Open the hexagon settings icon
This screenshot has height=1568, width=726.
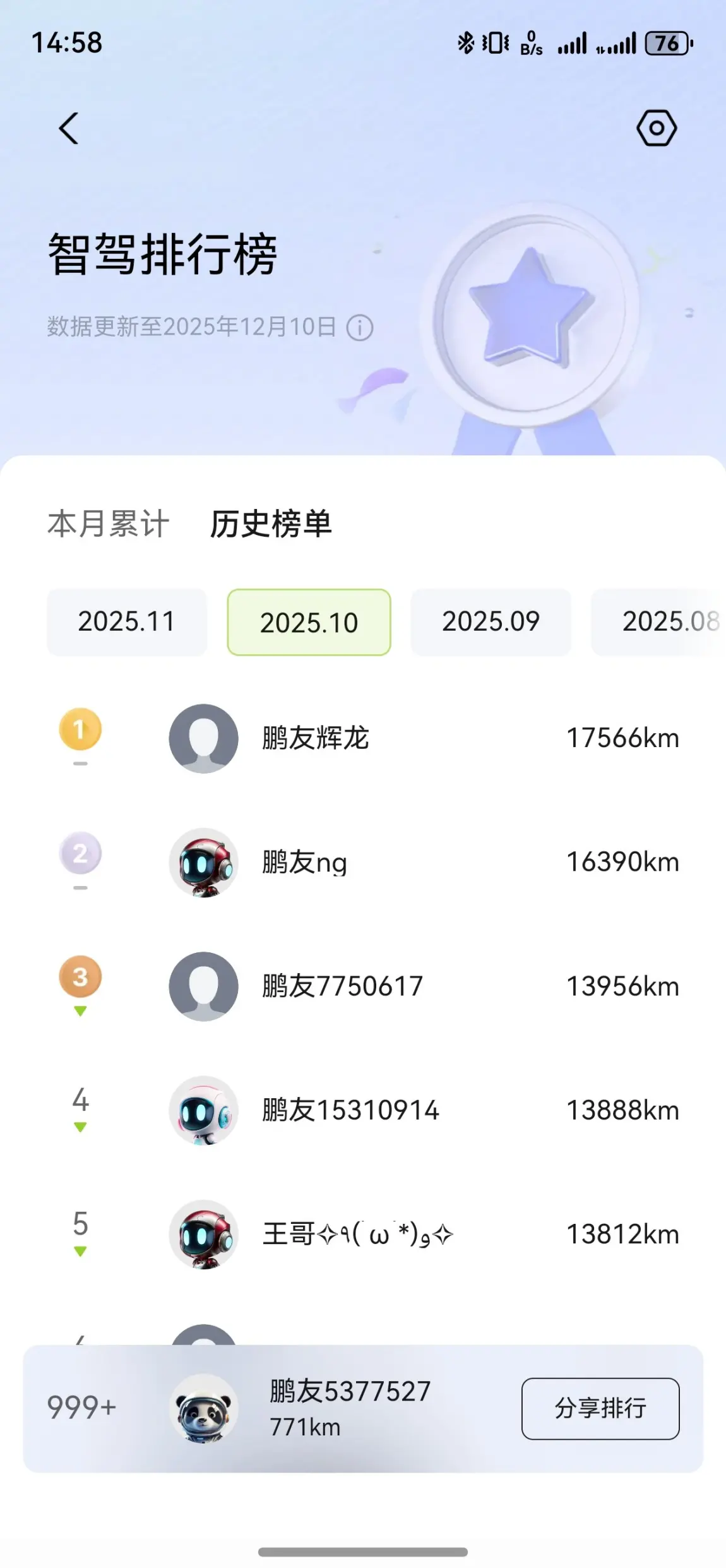pyautogui.click(x=656, y=128)
